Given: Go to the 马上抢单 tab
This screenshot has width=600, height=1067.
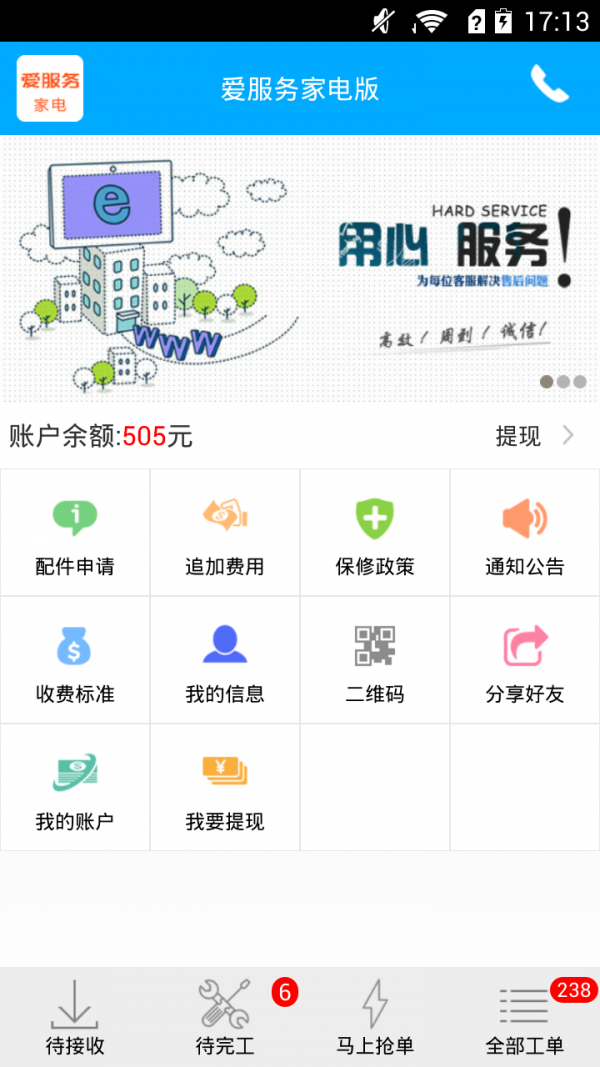Looking at the screenshot, I should 375,1018.
